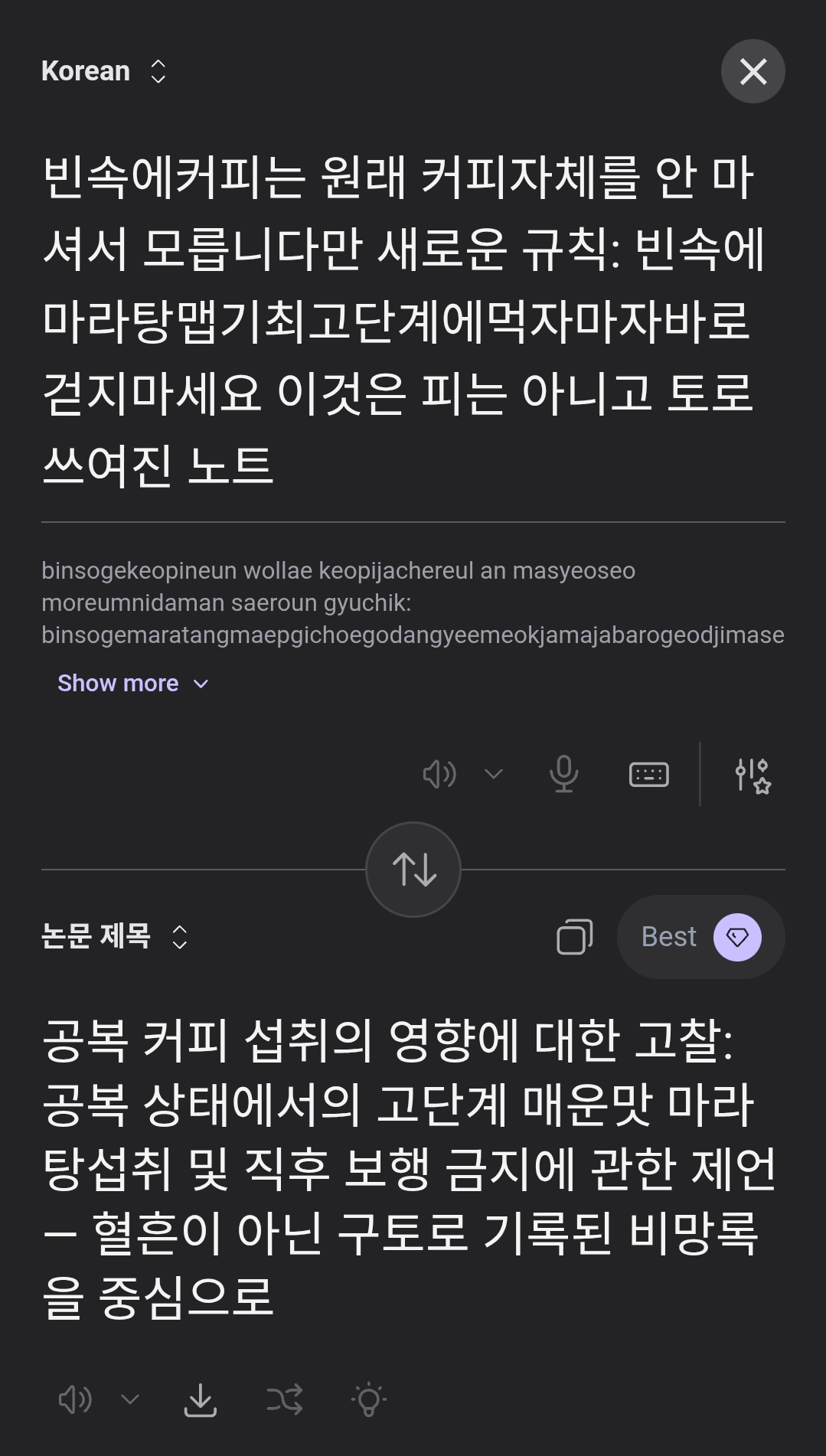Open the keyboard input icon

tap(648, 775)
